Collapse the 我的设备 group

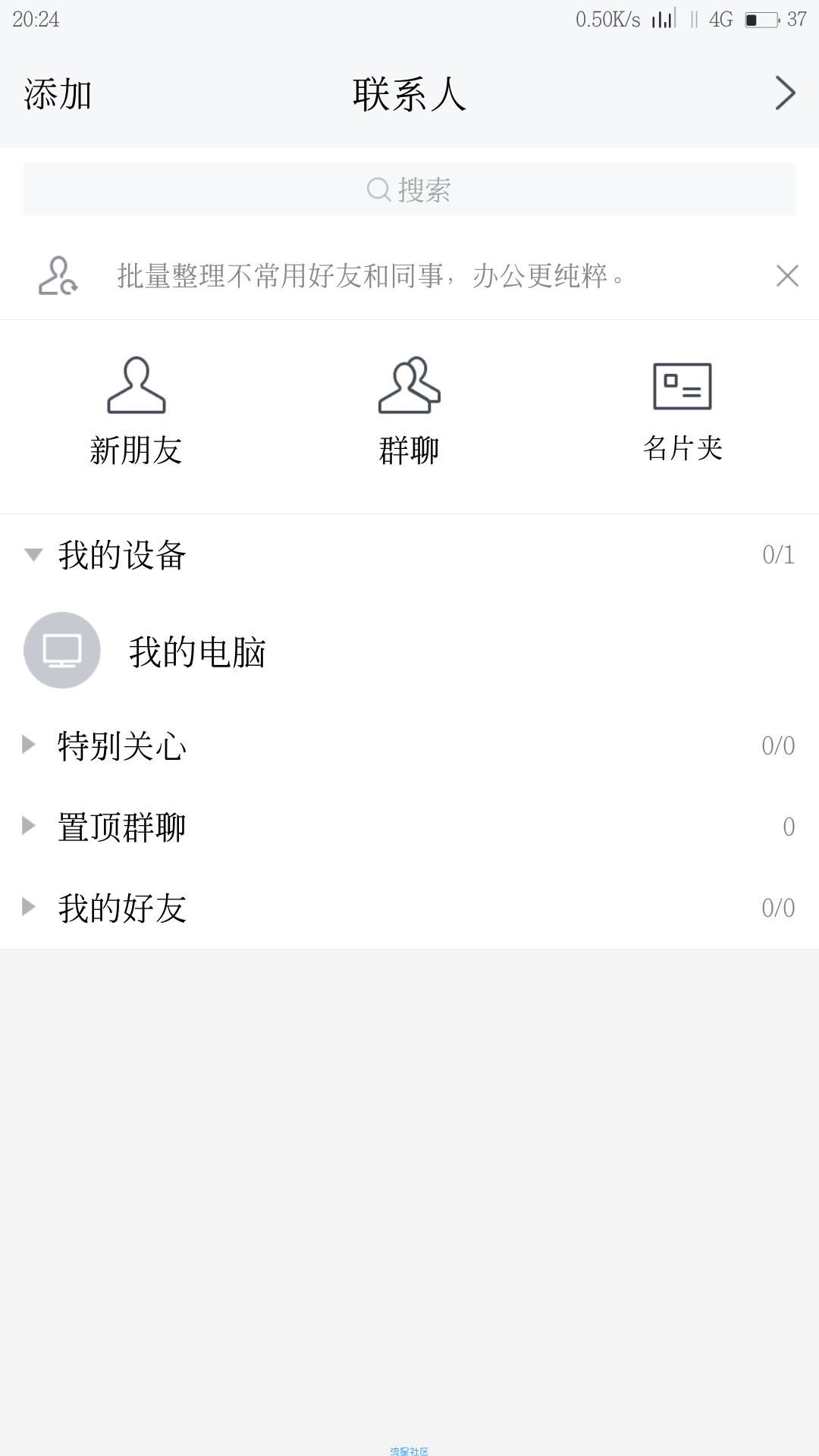[x=409, y=554]
